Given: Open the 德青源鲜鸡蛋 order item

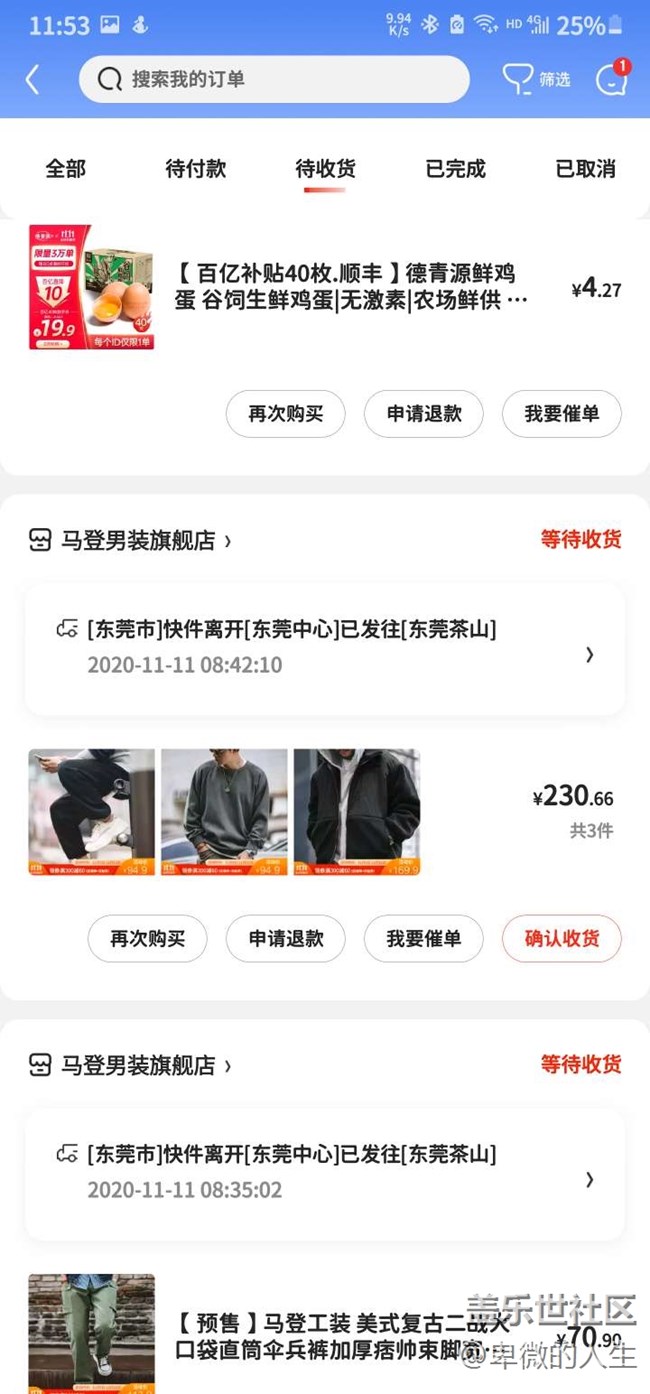Looking at the screenshot, I should tap(350, 287).
